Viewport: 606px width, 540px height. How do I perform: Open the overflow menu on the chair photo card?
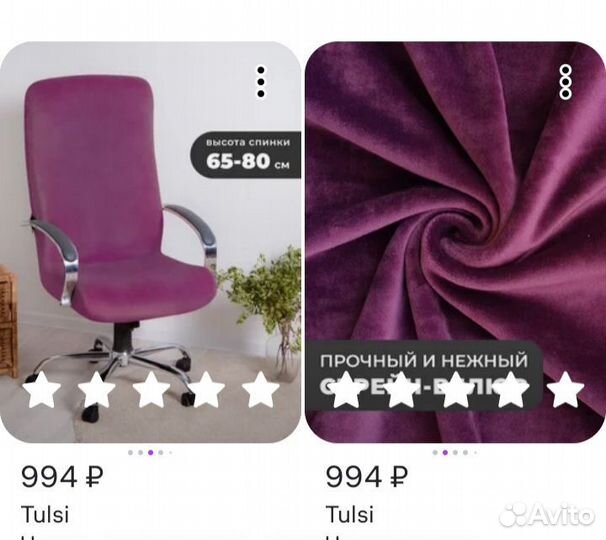click(x=261, y=82)
